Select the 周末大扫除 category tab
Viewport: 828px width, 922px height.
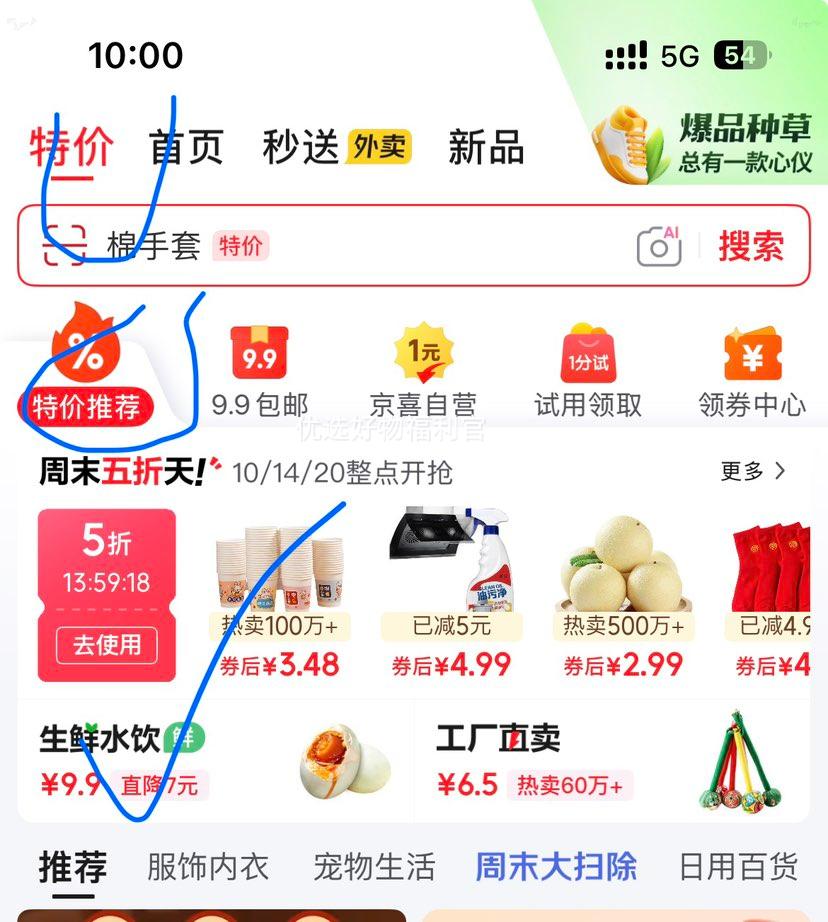pos(555,868)
